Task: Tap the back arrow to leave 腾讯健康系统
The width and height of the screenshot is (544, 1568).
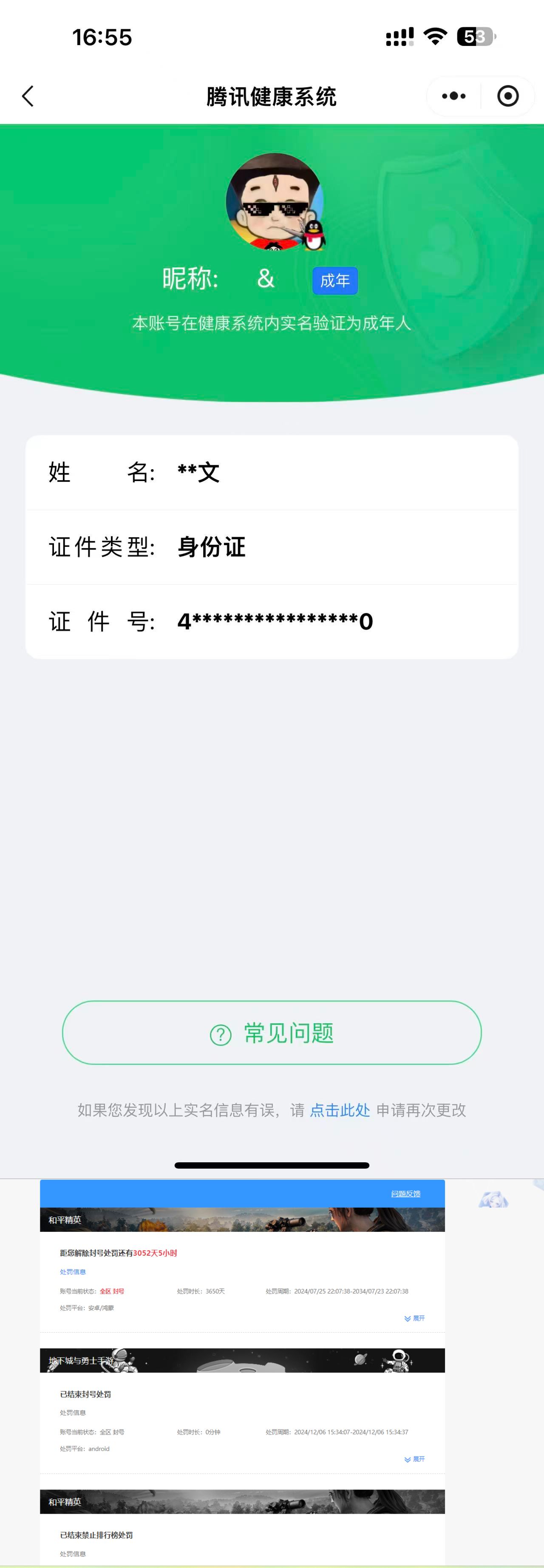Action: [x=27, y=96]
